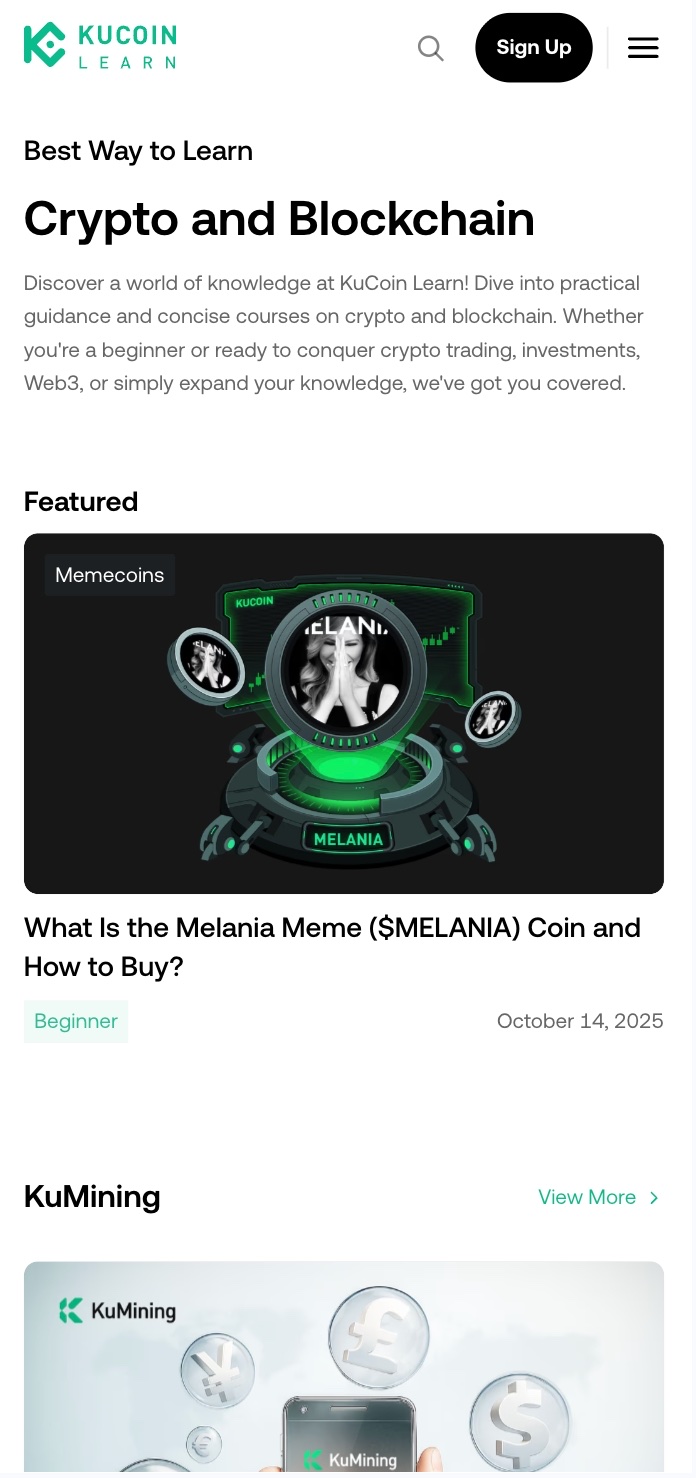
Task: Tap the Sign Up button
Action: click(x=534, y=48)
